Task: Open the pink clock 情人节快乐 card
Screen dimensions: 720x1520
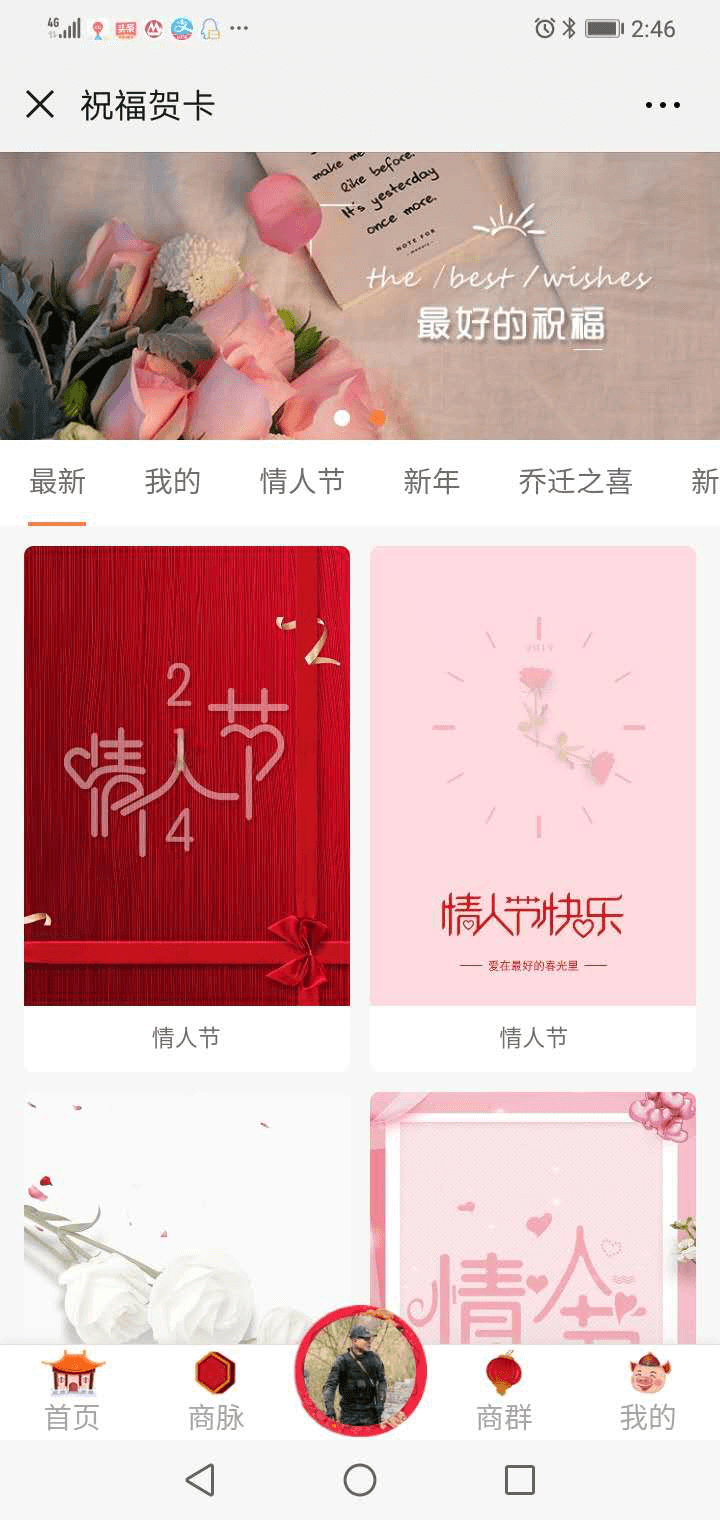Action: click(x=532, y=775)
